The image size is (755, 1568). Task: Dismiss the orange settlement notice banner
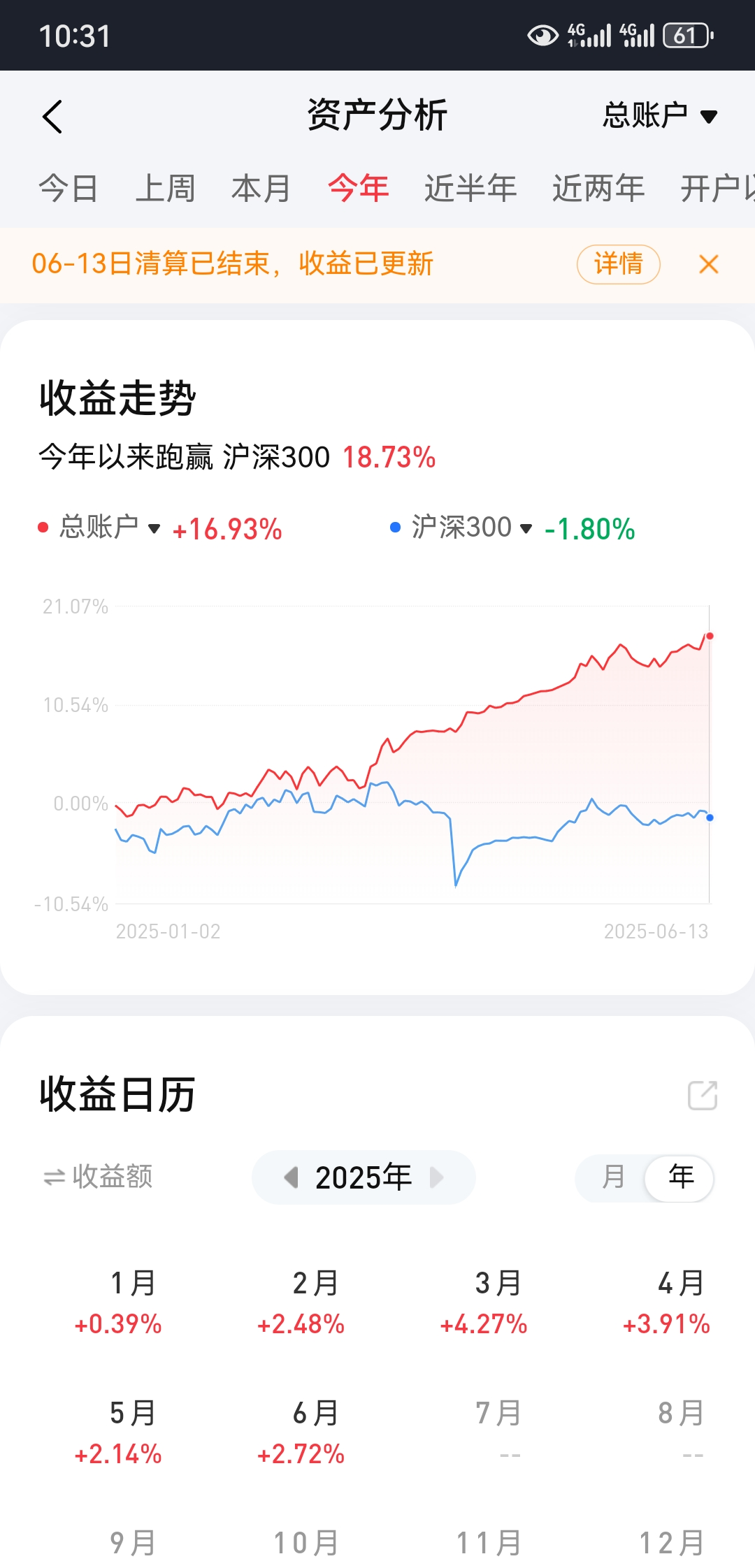pos(709,264)
